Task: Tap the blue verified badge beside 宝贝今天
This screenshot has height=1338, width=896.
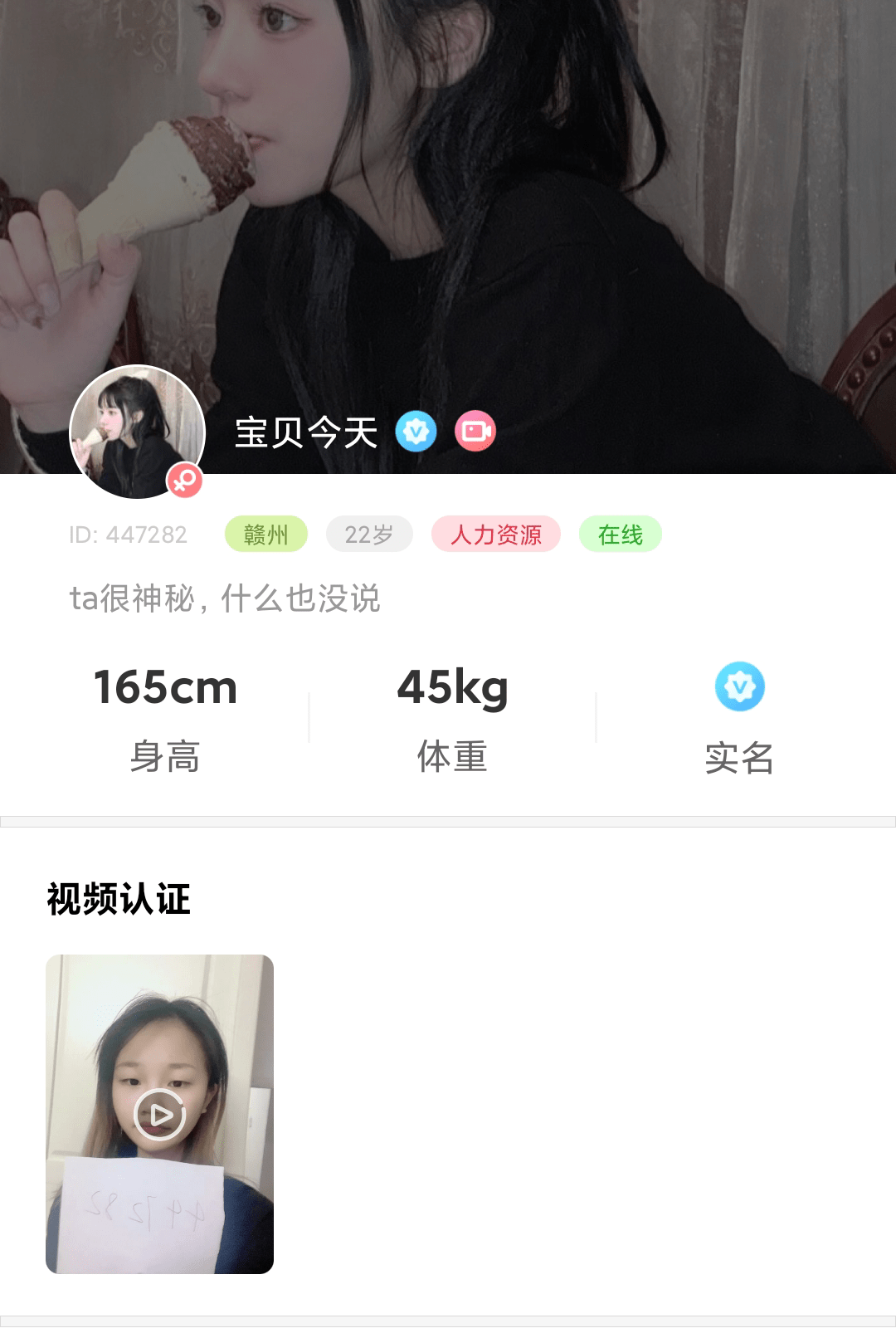Action: pos(416,432)
